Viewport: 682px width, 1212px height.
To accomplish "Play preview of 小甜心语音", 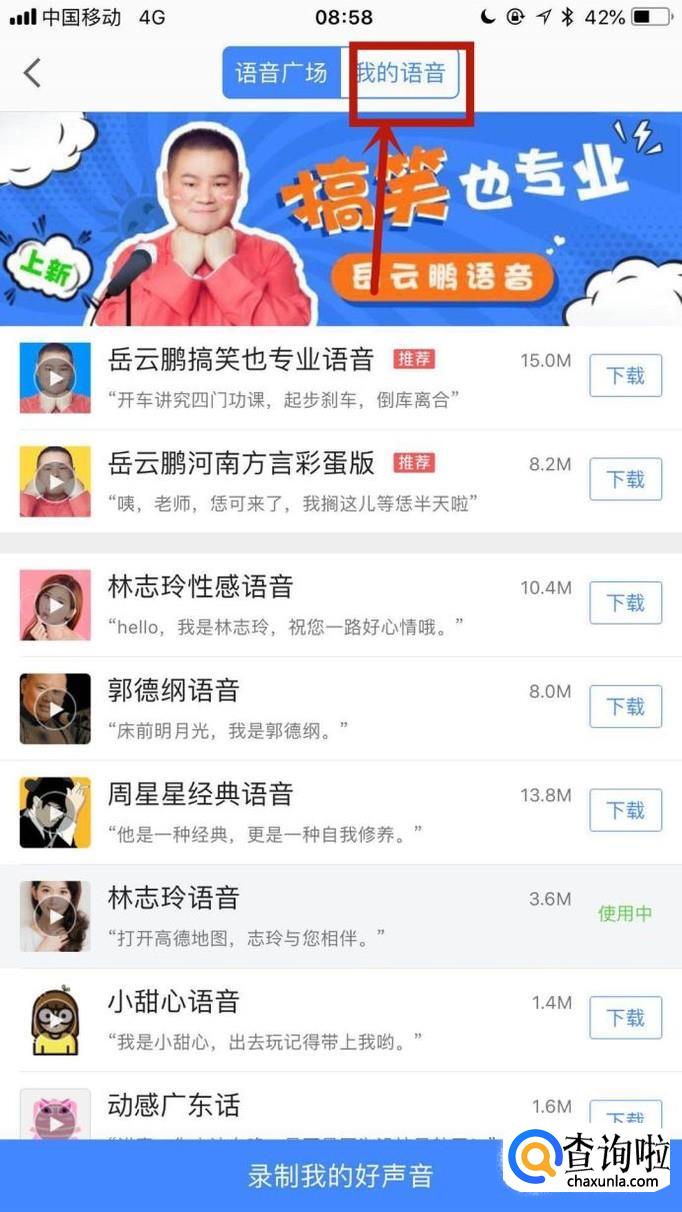I will point(55,1020).
